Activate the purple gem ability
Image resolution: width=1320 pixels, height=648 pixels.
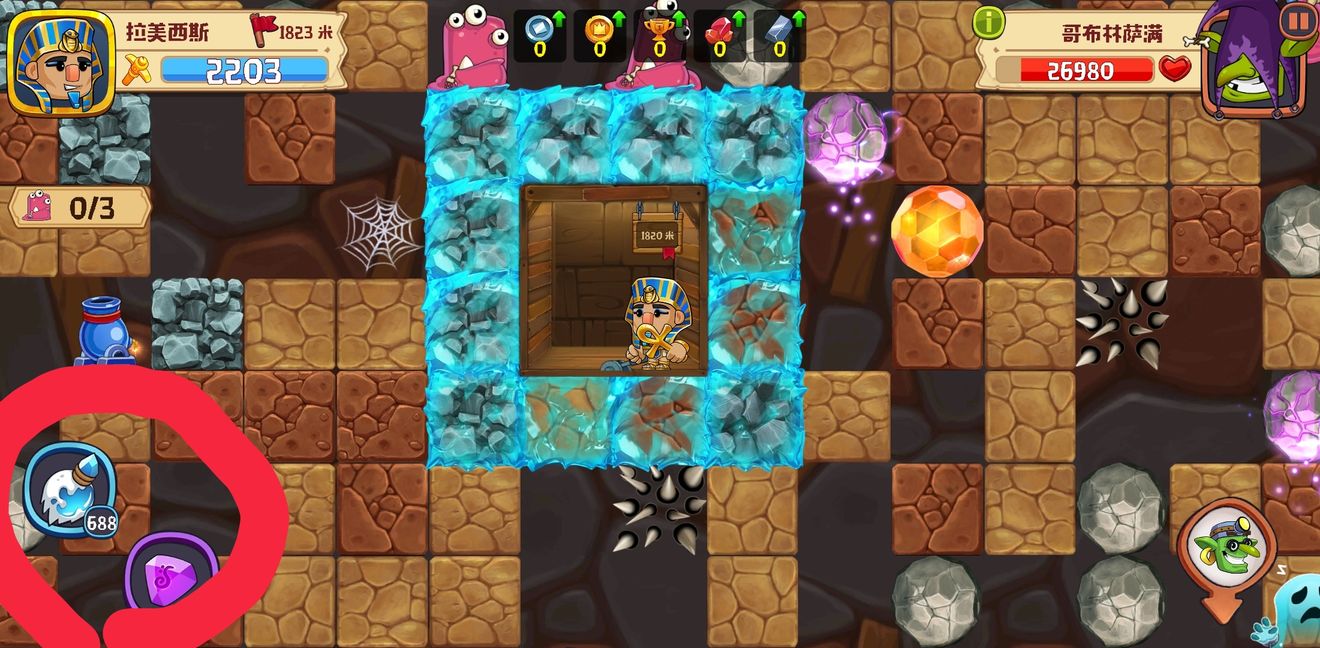tap(170, 576)
